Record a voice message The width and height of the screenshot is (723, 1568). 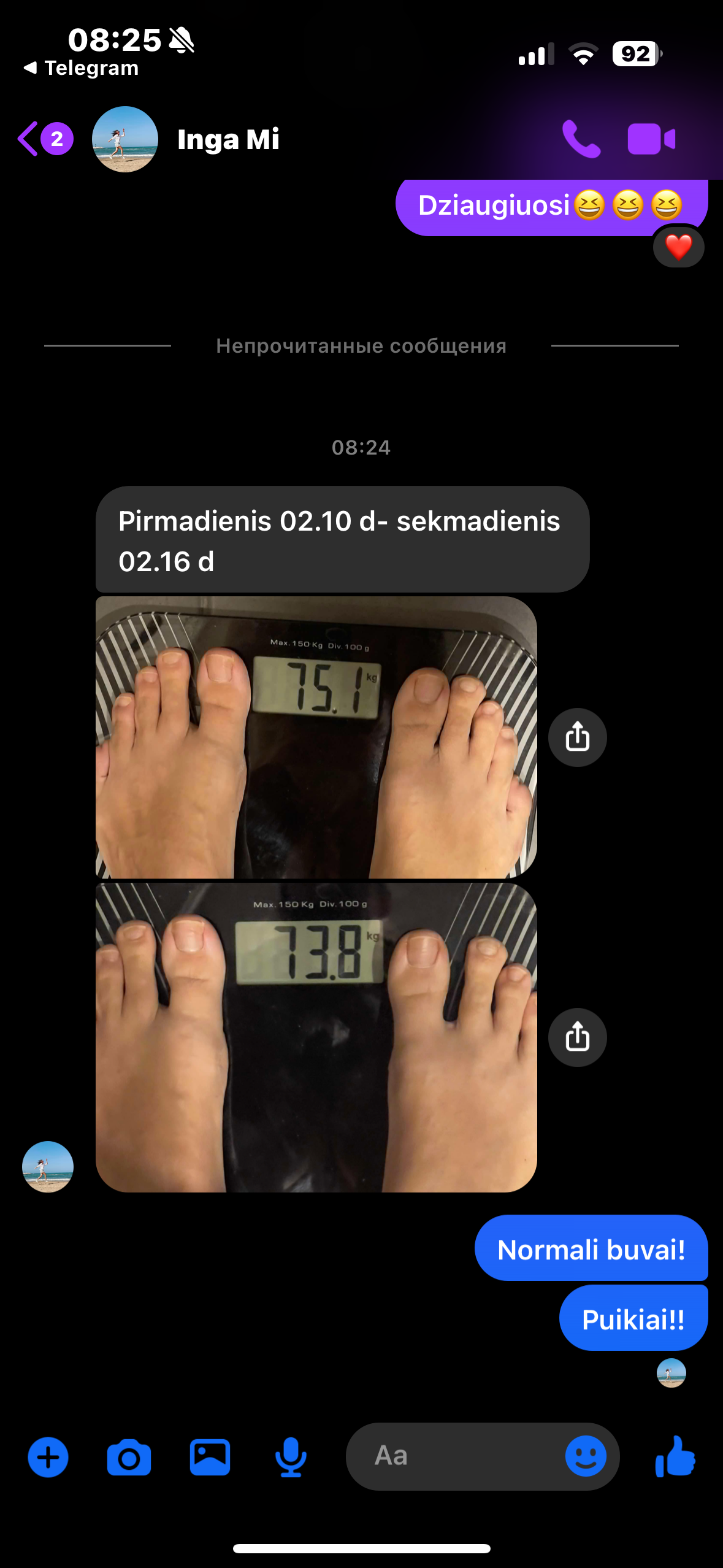click(291, 1457)
